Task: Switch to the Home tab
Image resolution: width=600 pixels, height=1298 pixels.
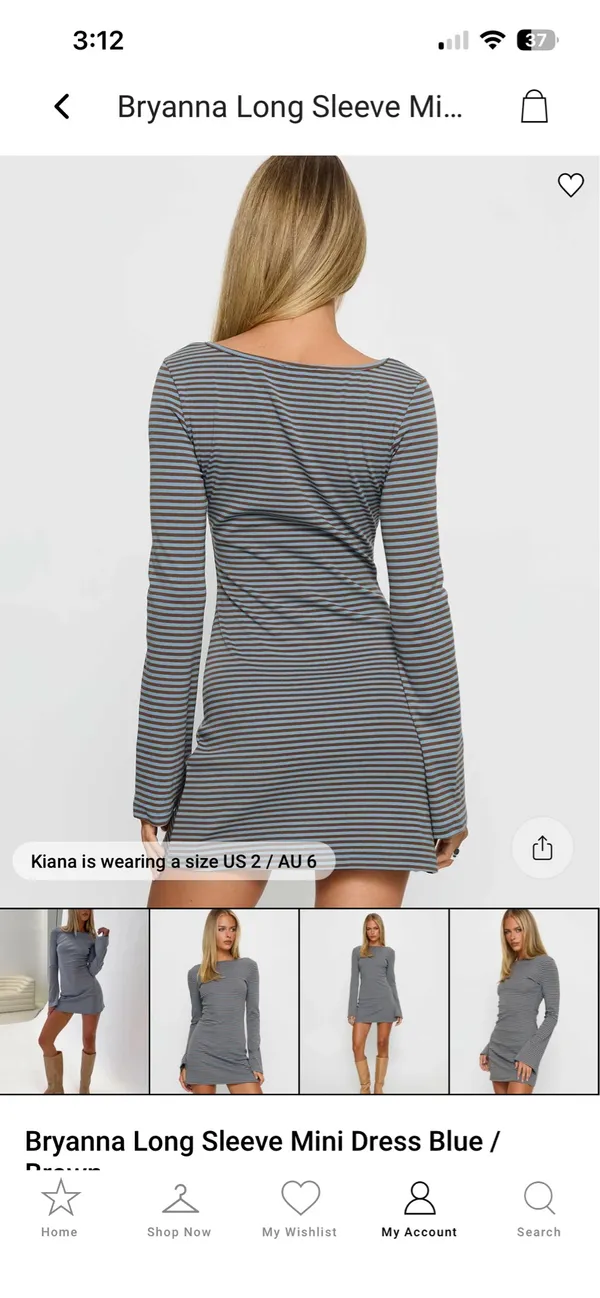Action: pos(60,1209)
